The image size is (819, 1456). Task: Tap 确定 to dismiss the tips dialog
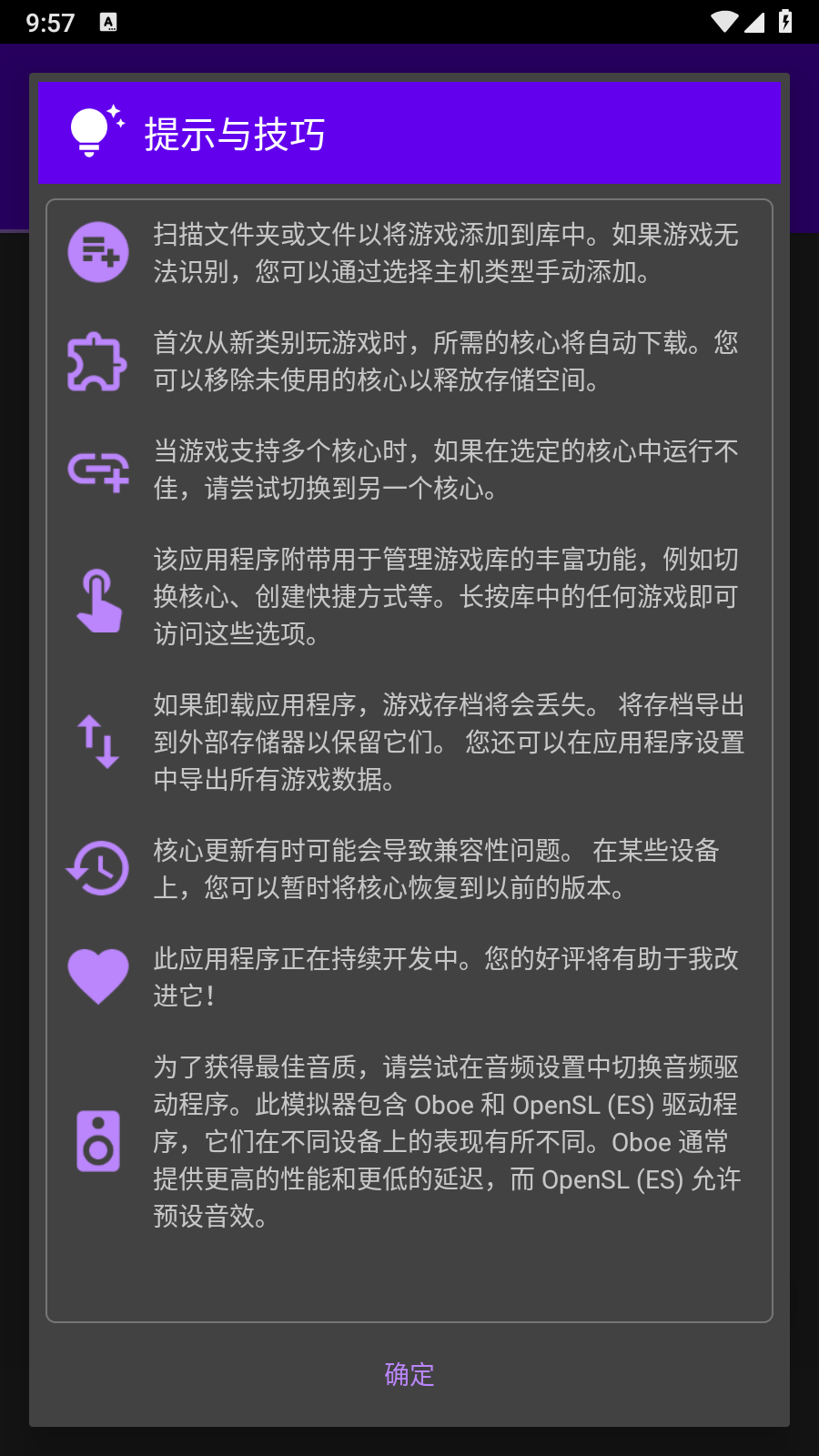click(409, 1374)
